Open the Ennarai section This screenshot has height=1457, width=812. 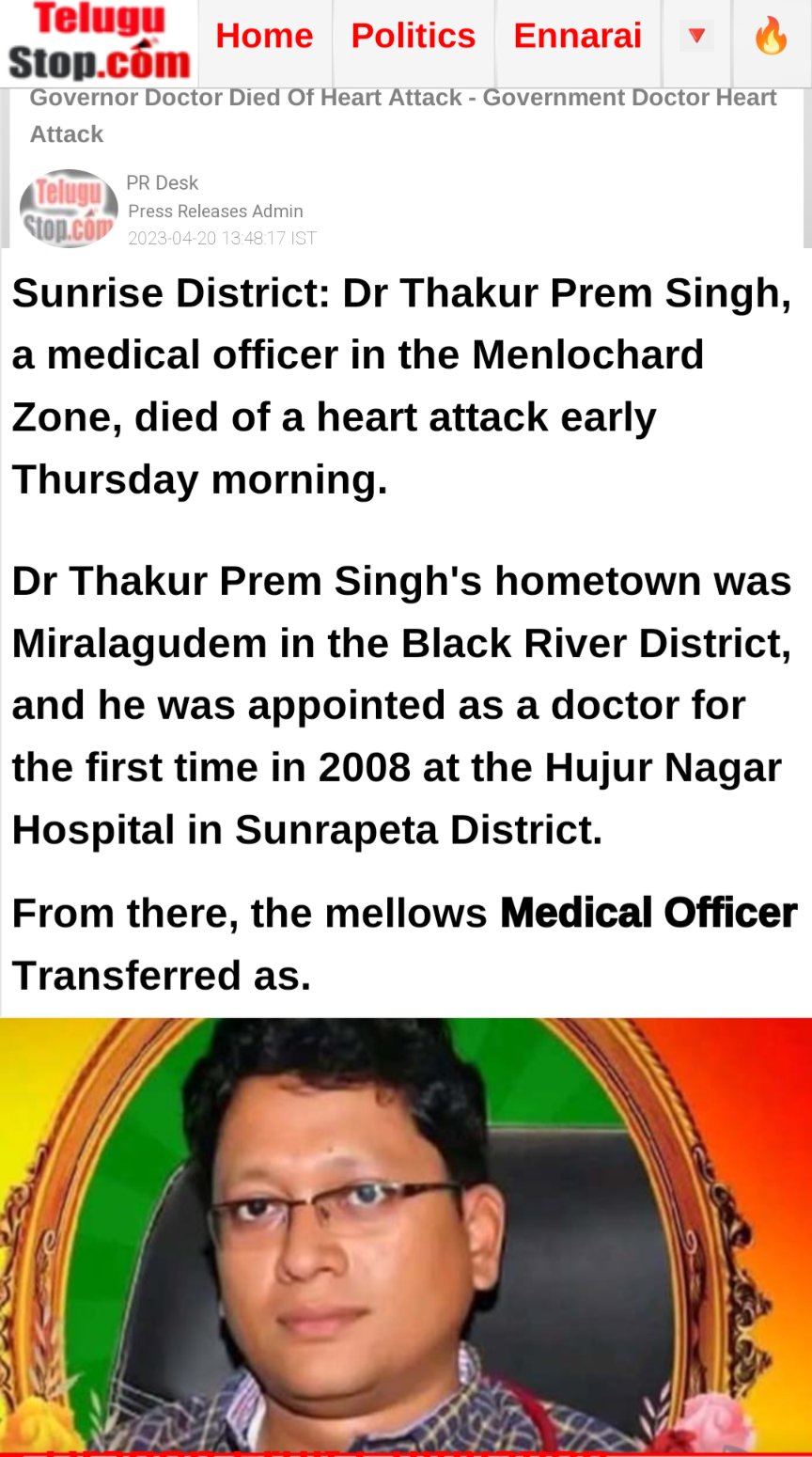click(x=577, y=36)
